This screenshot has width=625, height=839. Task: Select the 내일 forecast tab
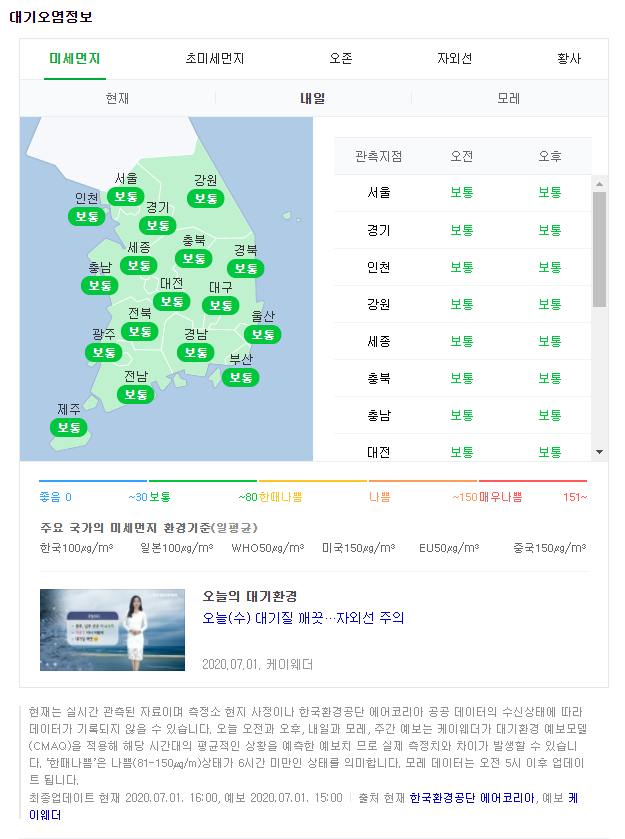tap(313, 99)
